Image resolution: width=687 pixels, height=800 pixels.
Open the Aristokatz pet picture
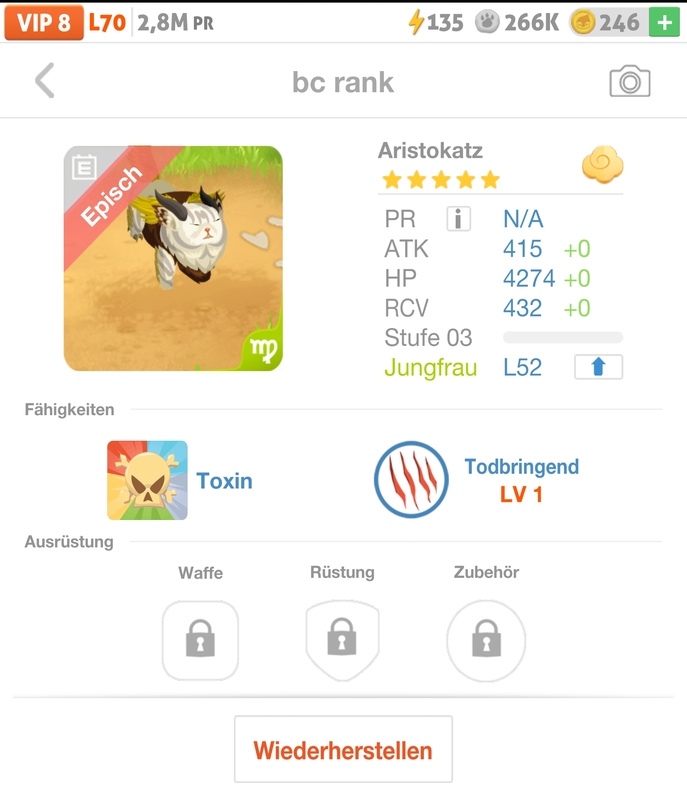tap(173, 258)
